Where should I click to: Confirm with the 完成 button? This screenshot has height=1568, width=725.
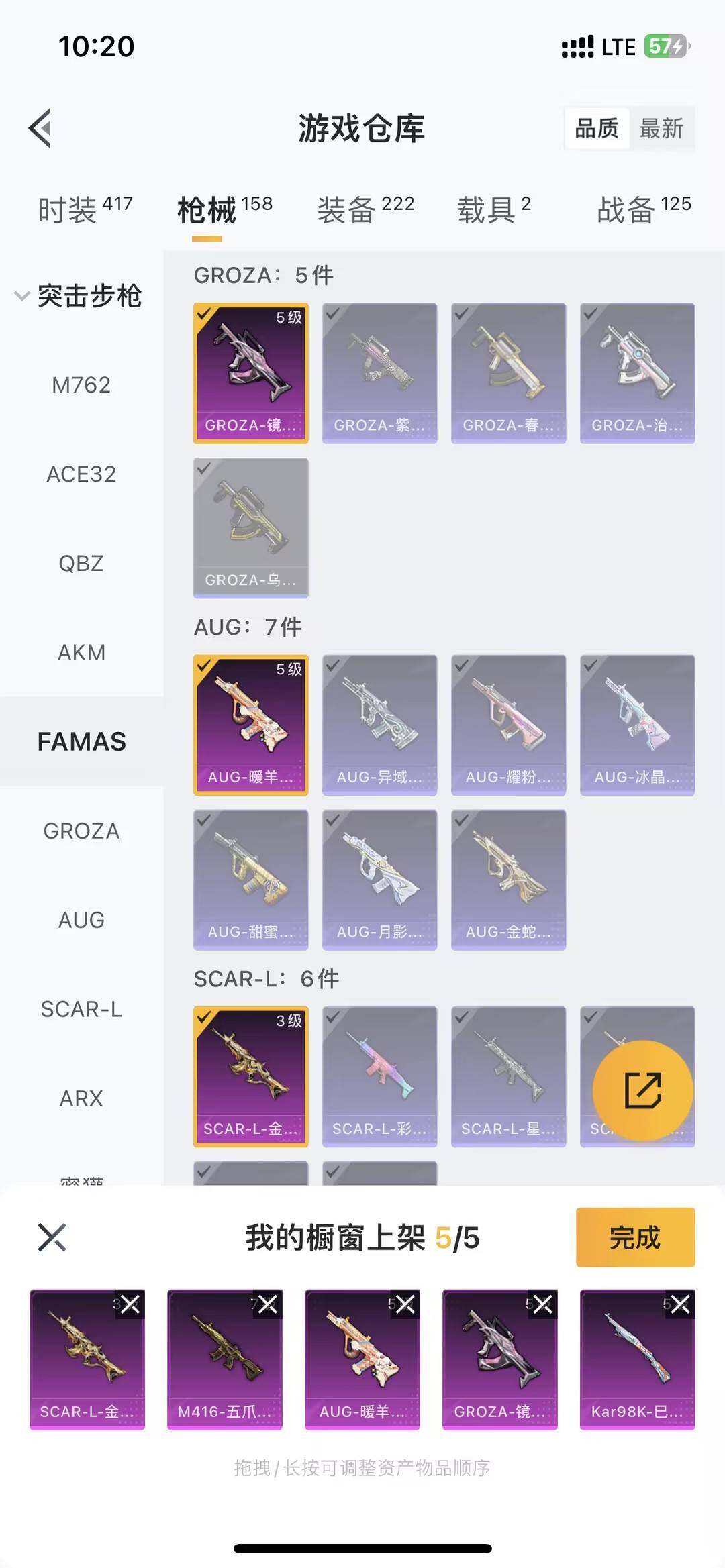[634, 1237]
